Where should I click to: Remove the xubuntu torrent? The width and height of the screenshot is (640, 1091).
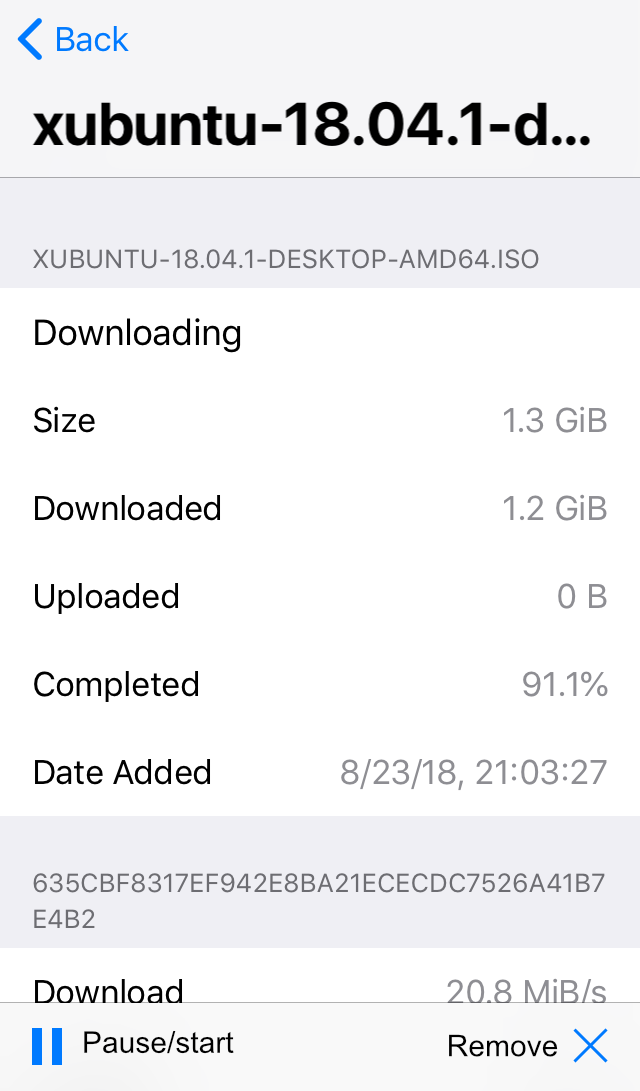point(527,1046)
